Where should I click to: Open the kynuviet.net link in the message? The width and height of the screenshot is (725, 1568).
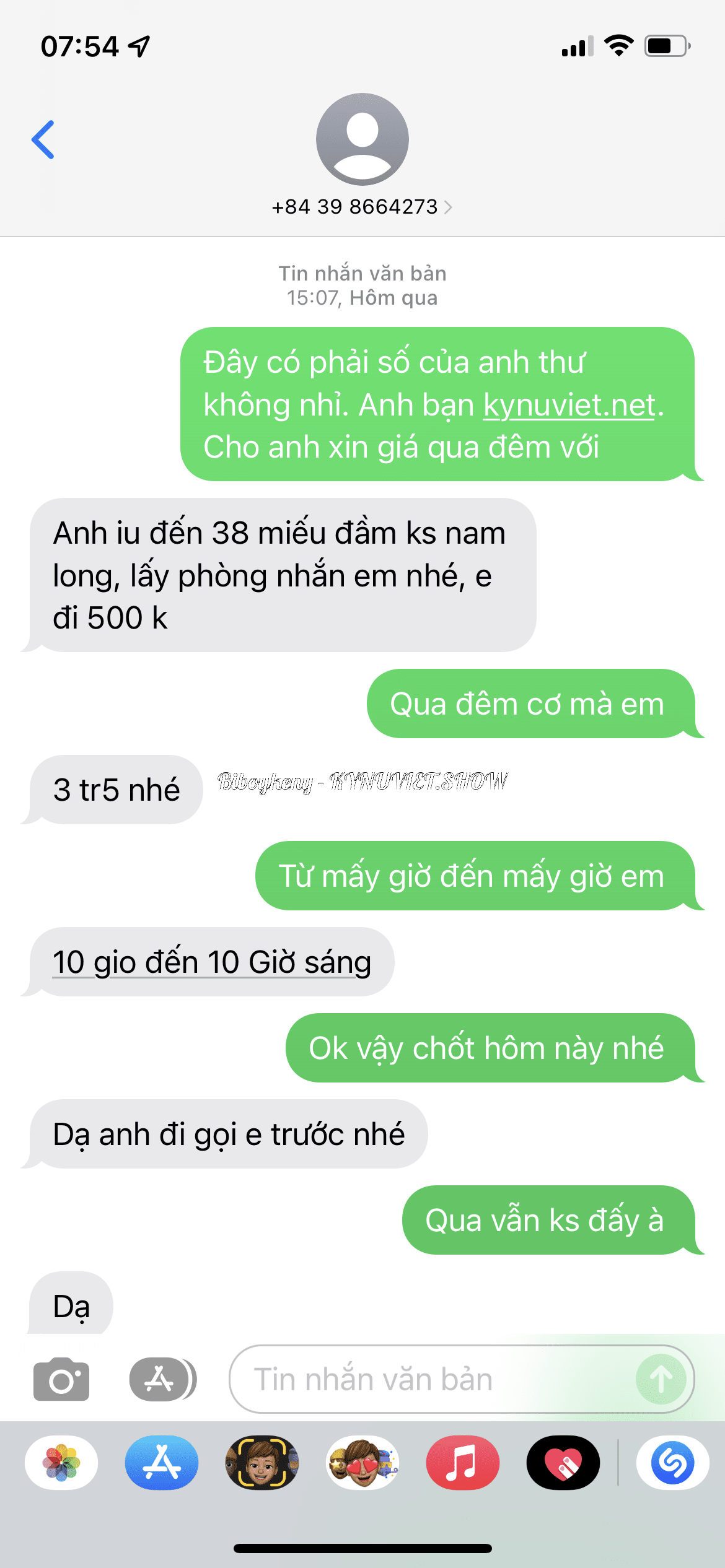tap(569, 405)
